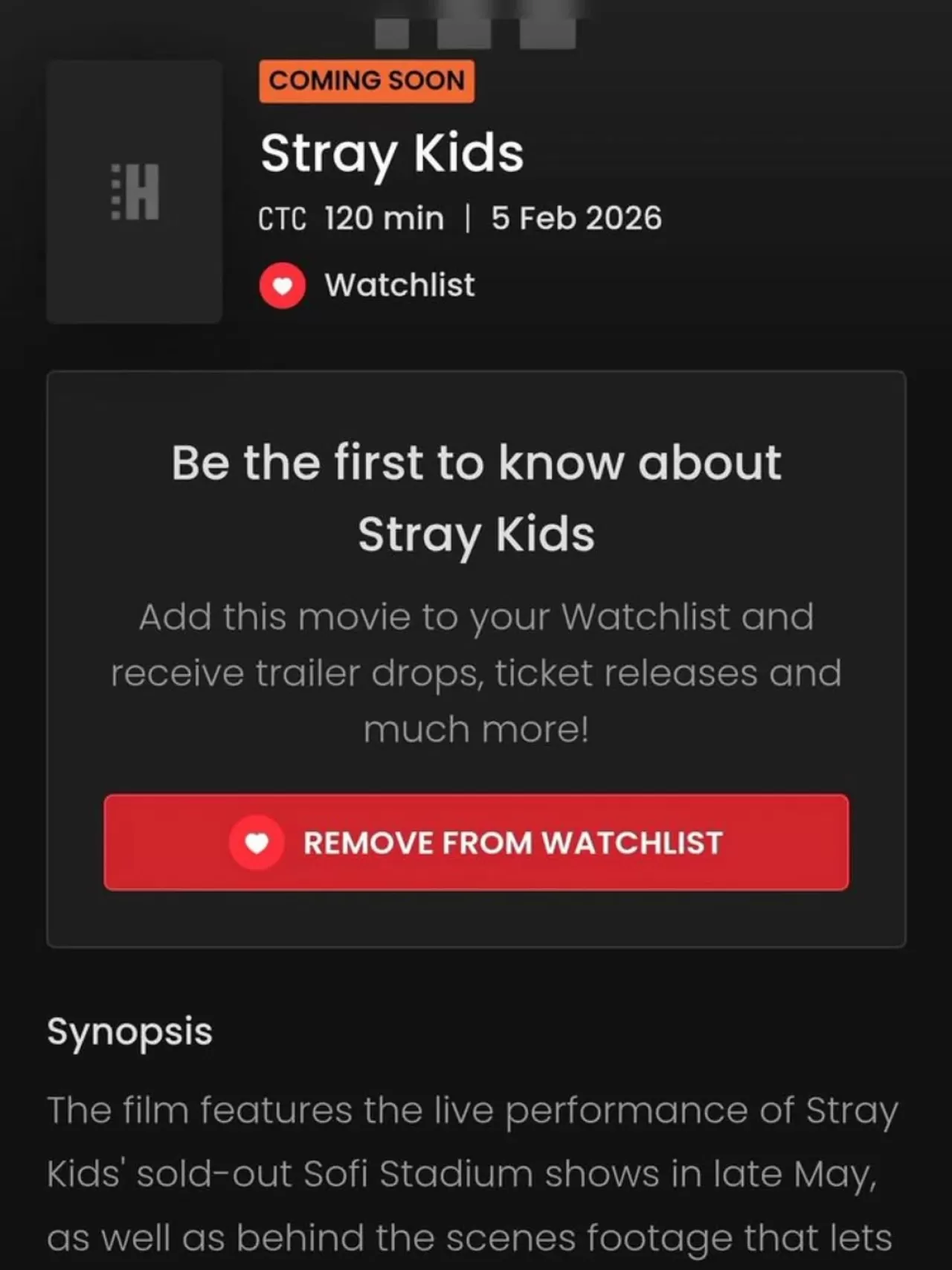This screenshot has width=952, height=1270.
Task: Open the Stray Kids poster placeholder
Action: point(135,192)
